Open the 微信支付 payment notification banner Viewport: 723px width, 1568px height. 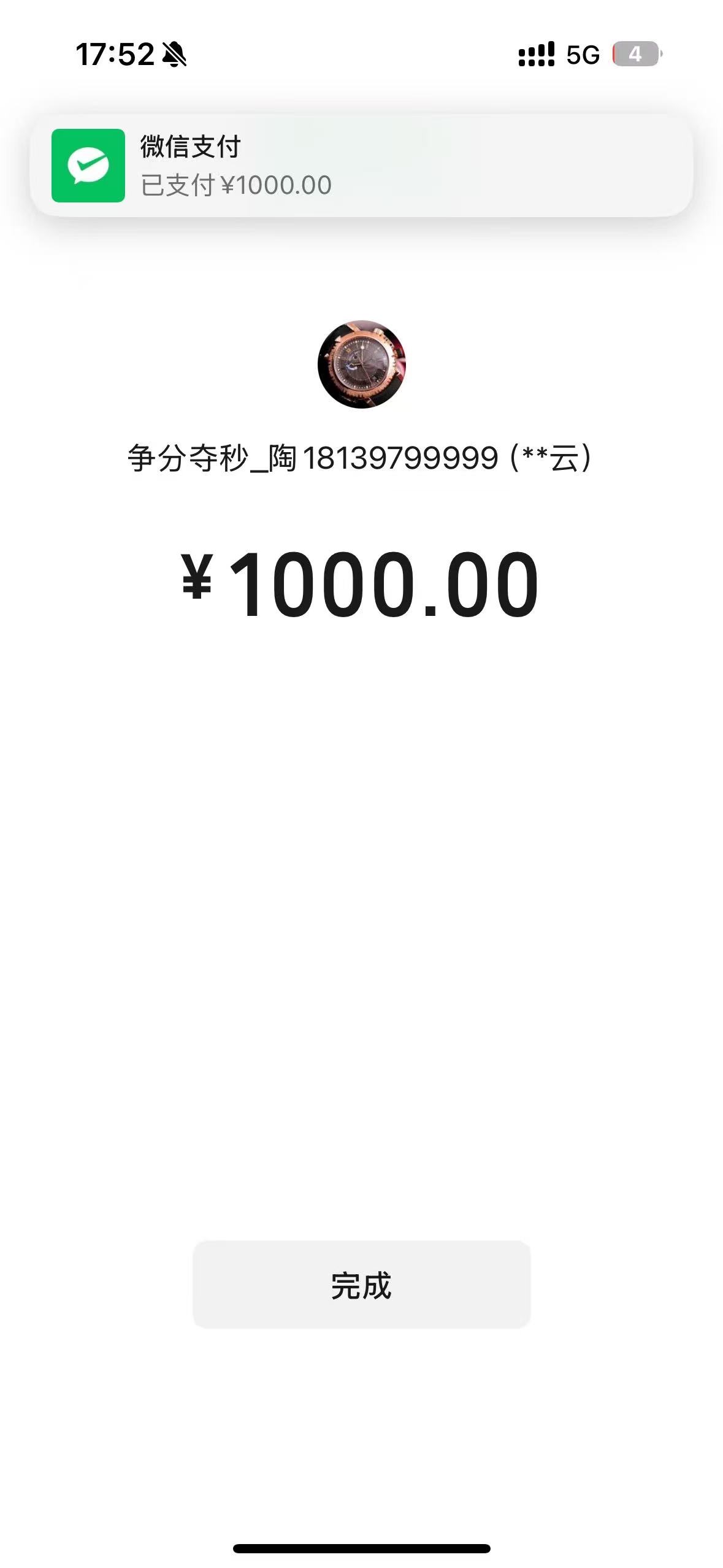tap(361, 166)
